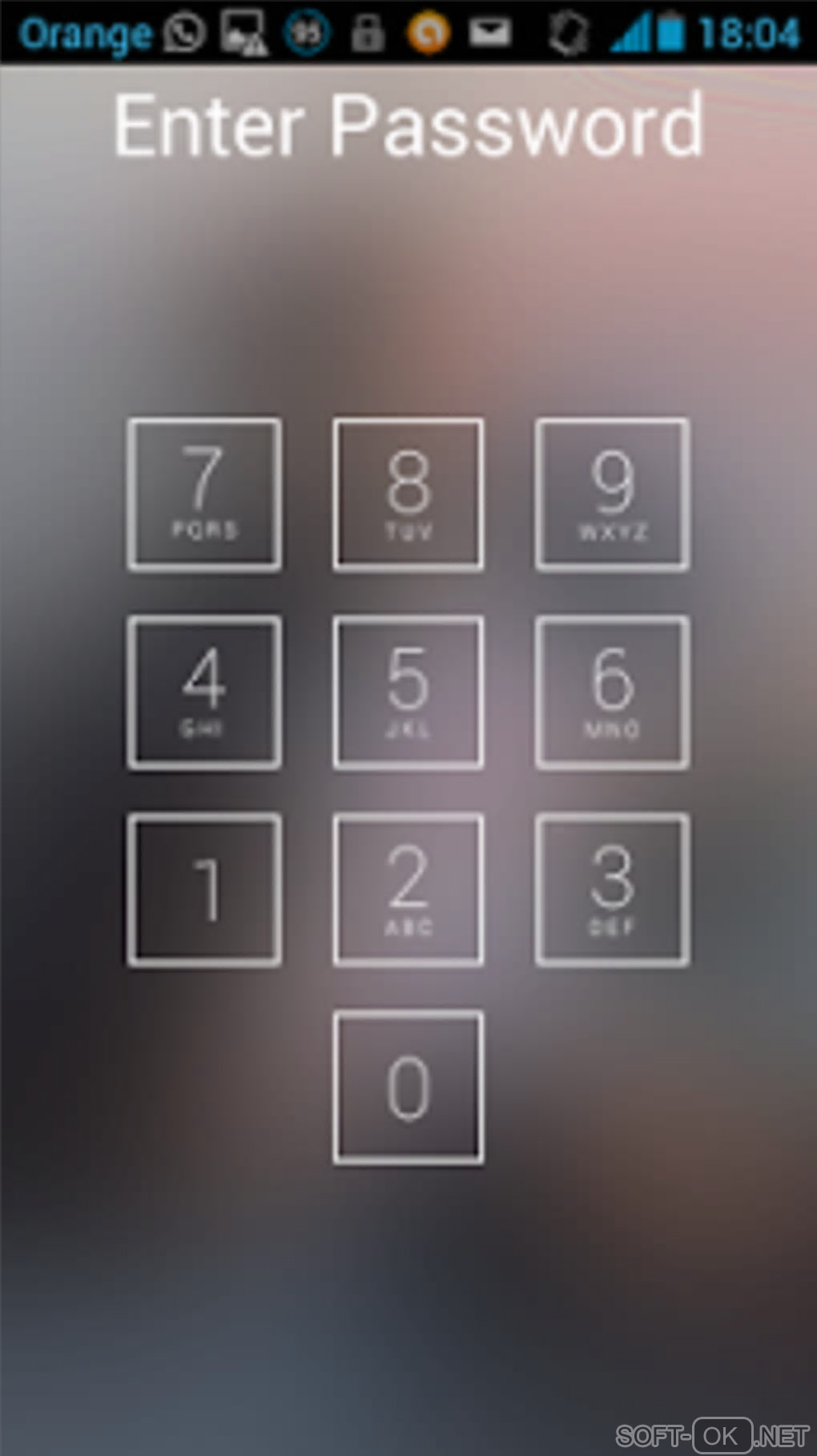Enter digit 2 on the keypad
The width and height of the screenshot is (817, 1456).
click(x=408, y=889)
